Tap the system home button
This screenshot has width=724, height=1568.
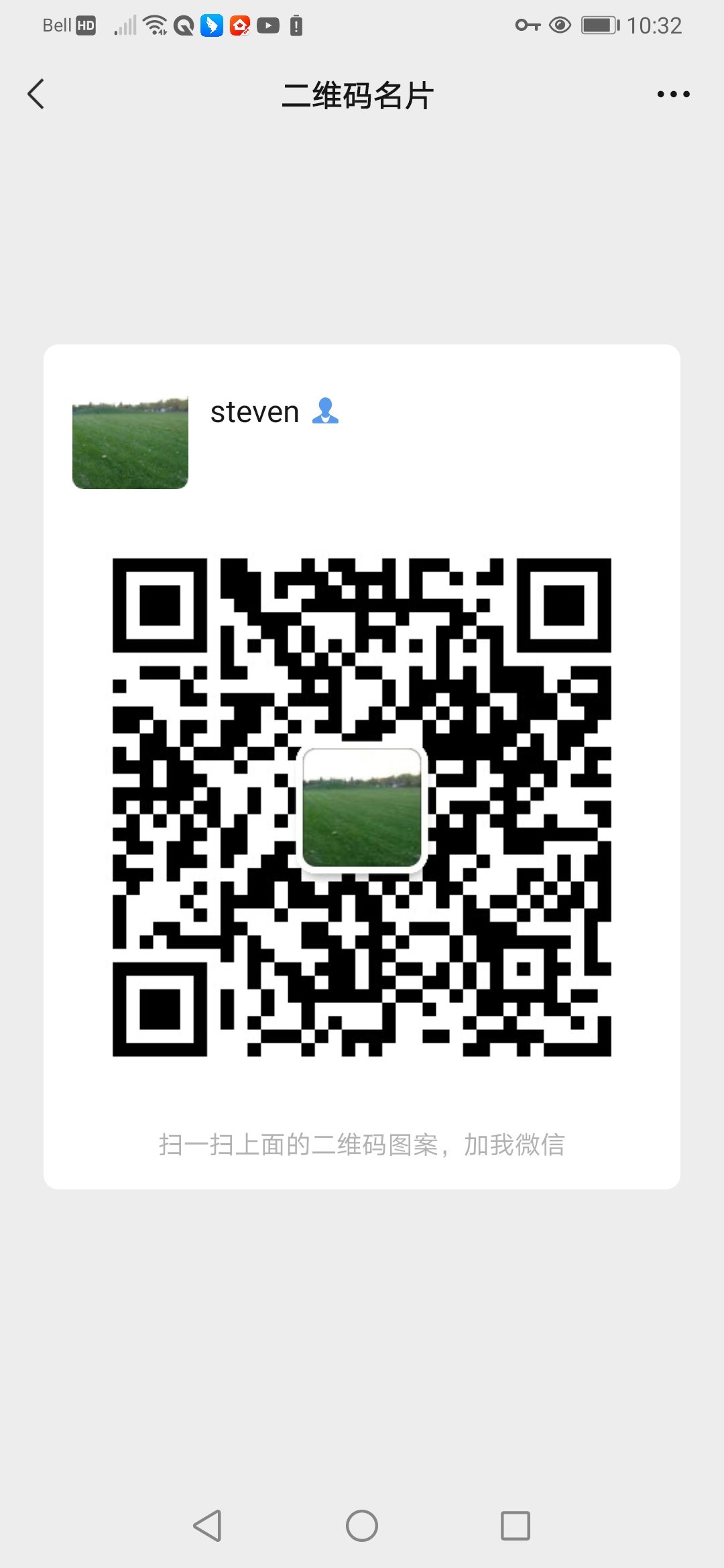(362, 1526)
